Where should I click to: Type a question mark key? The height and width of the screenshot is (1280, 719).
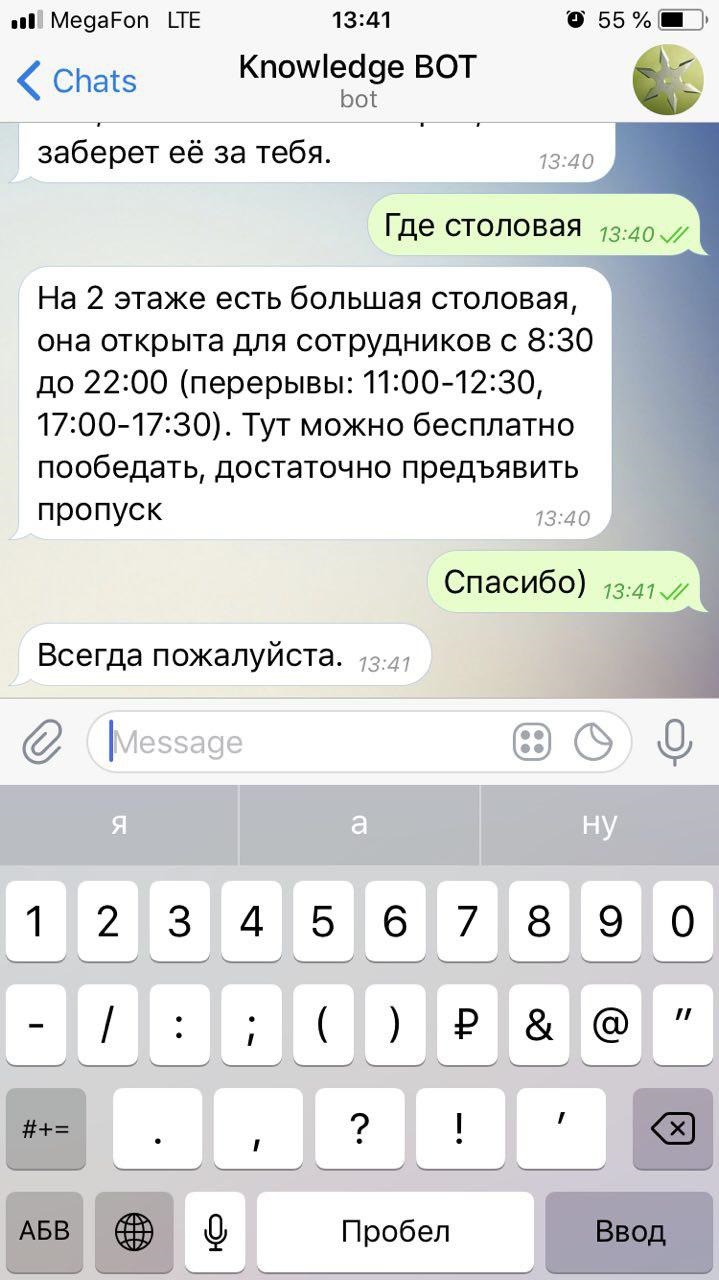pyautogui.click(x=359, y=1129)
